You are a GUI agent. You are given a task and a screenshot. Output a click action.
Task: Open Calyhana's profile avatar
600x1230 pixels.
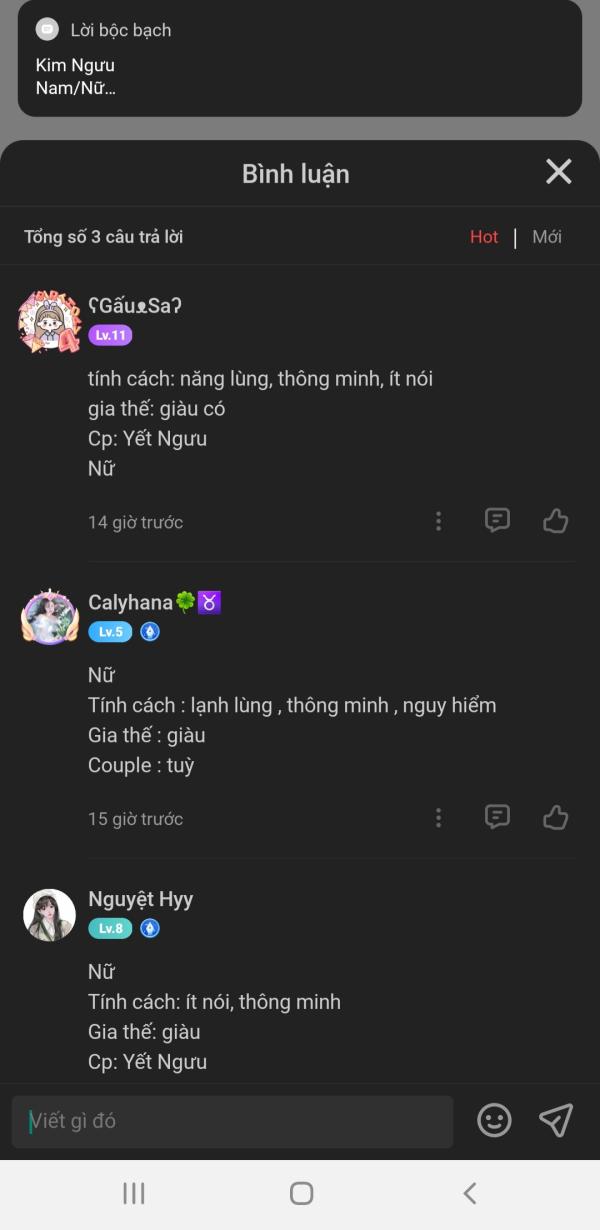[x=49, y=618]
